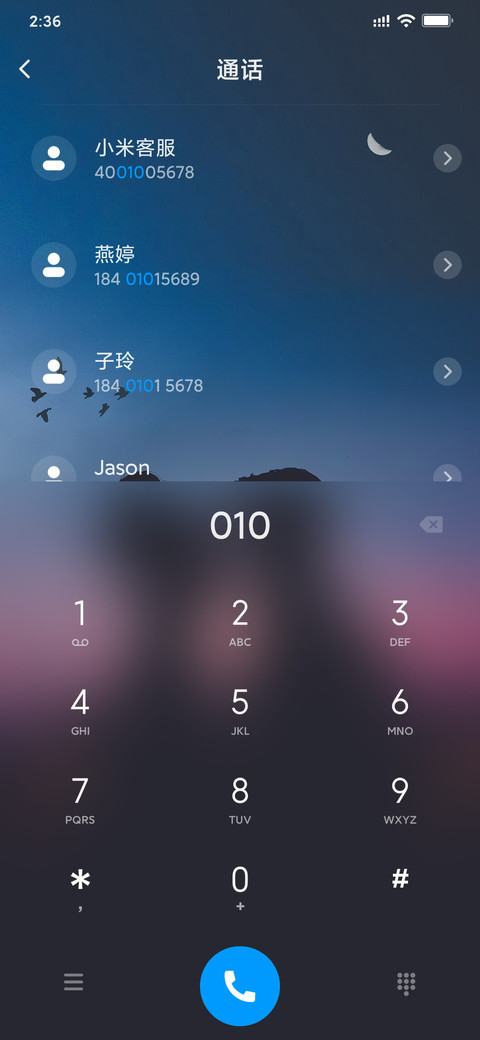Image resolution: width=480 pixels, height=1040 pixels.
Task: Delete the last dialed digit
Action: coord(431,525)
